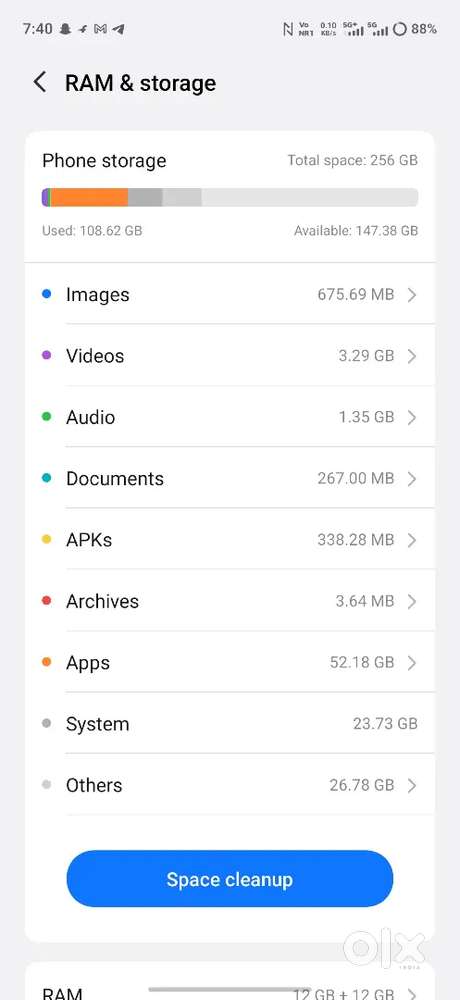Screen dimensions: 460x1000
Task: View Audio storage details
Action: click(230, 417)
